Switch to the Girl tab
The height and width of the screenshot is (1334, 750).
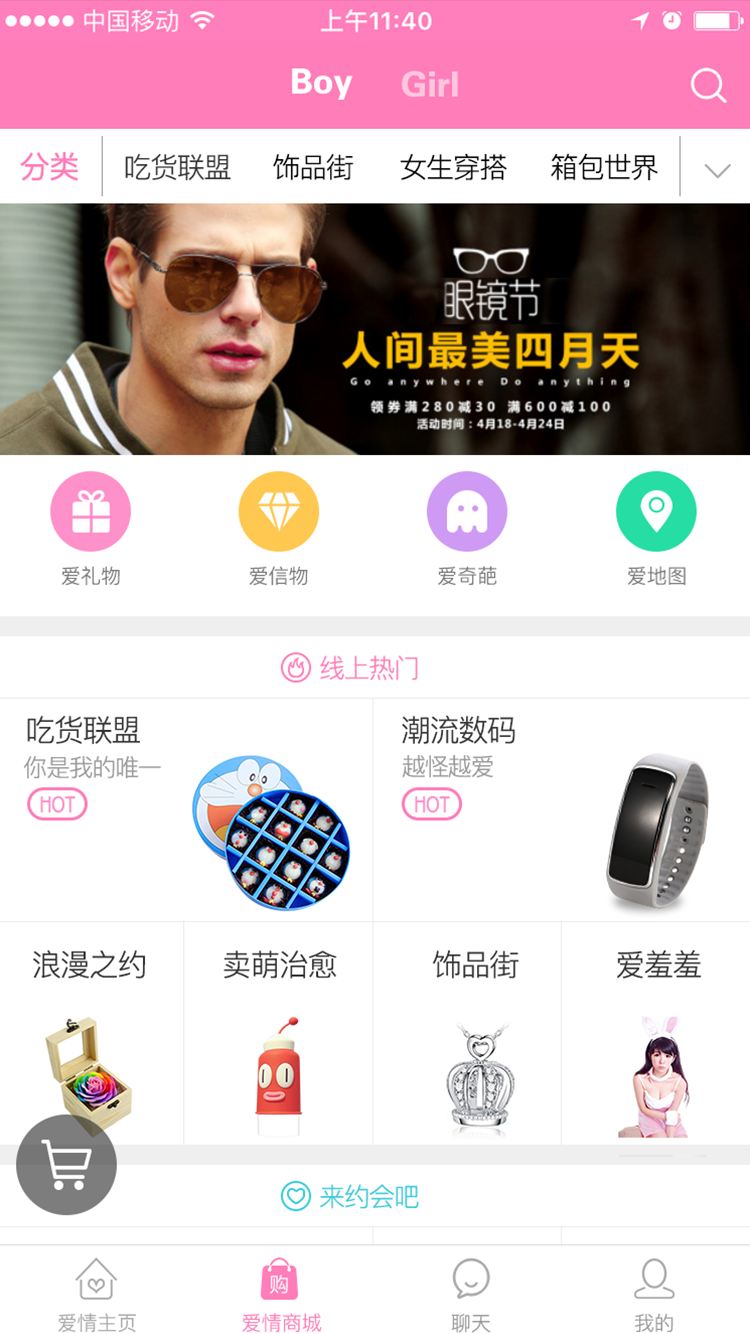click(x=430, y=84)
